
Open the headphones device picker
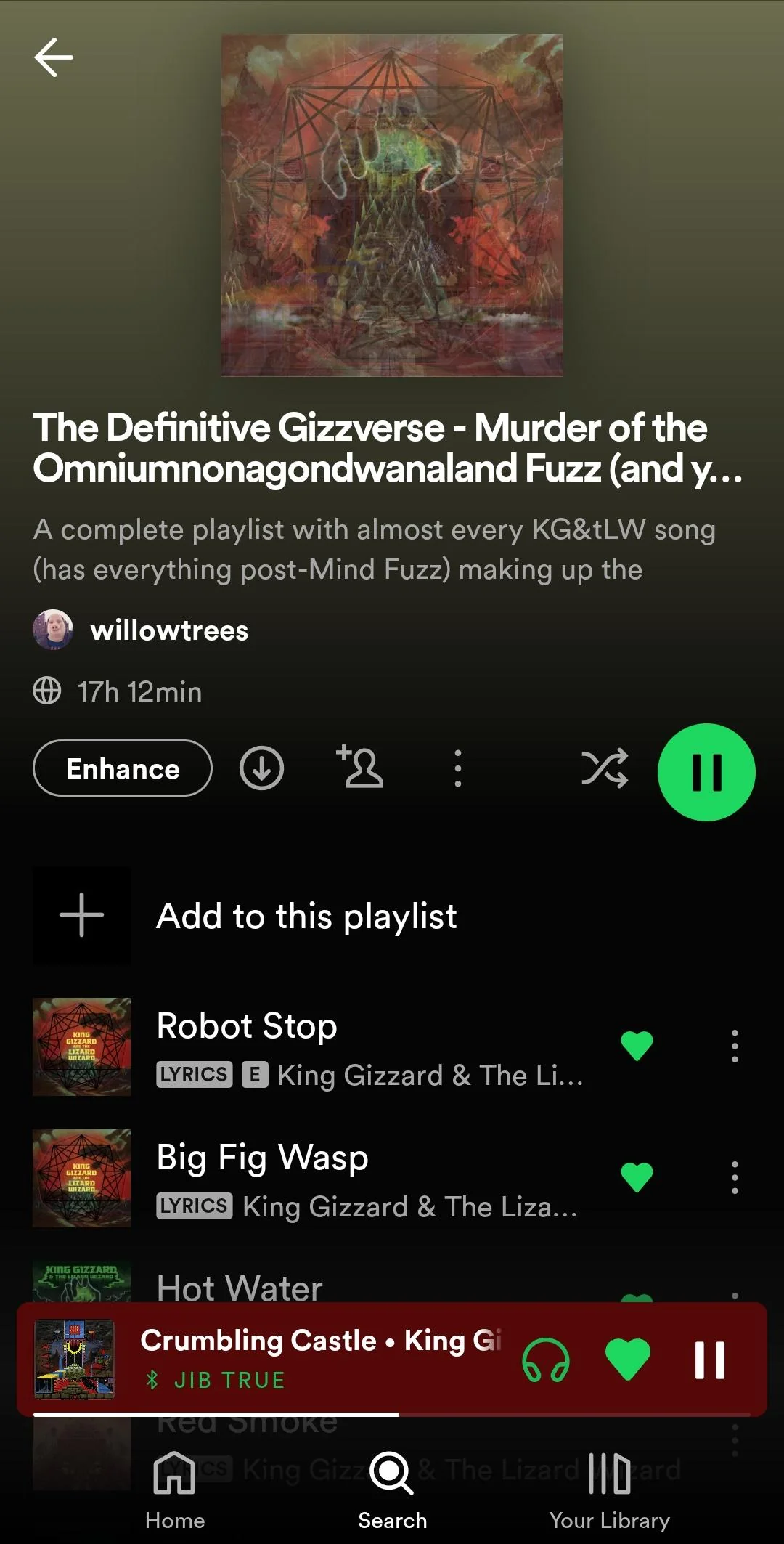[x=545, y=1359]
